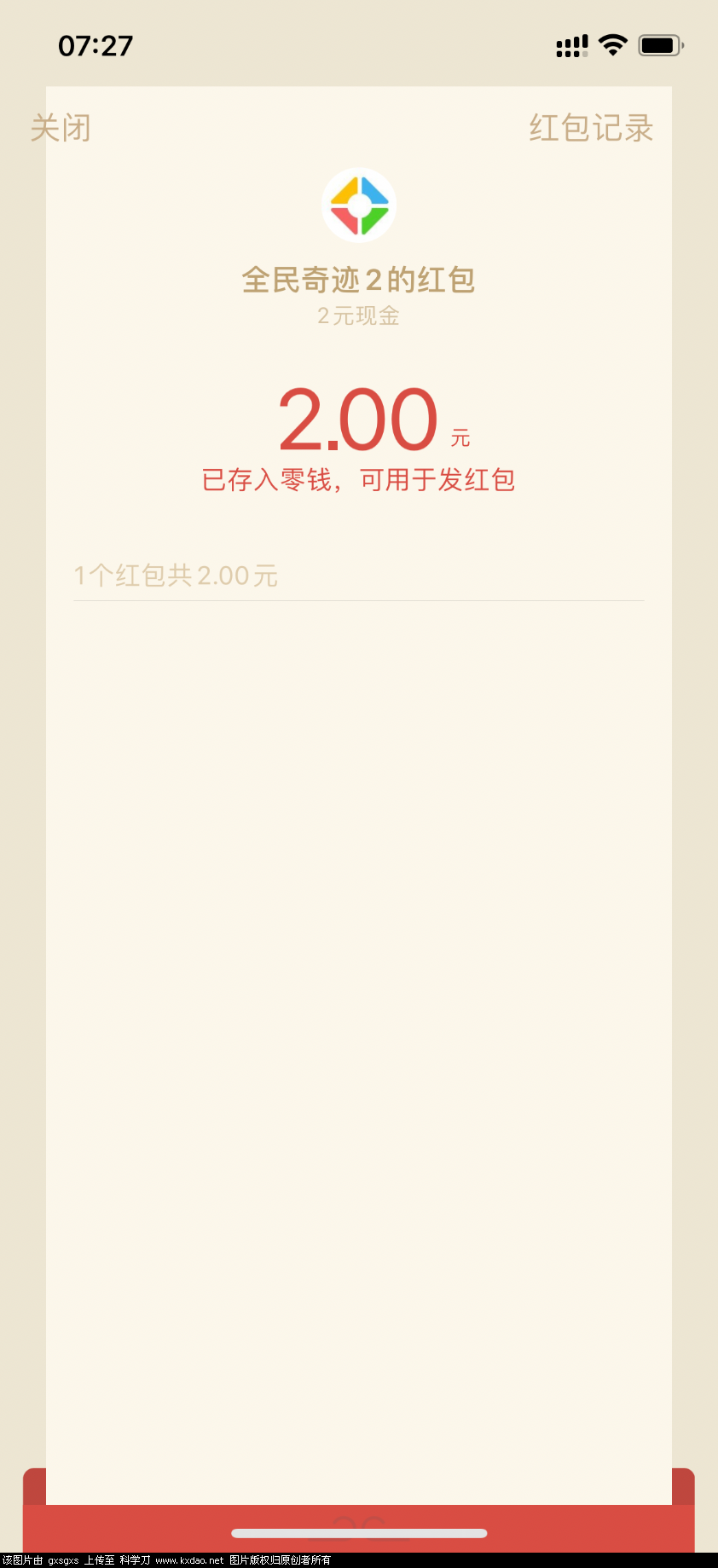Tap the 2元现金 subtitle text

click(359, 316)
